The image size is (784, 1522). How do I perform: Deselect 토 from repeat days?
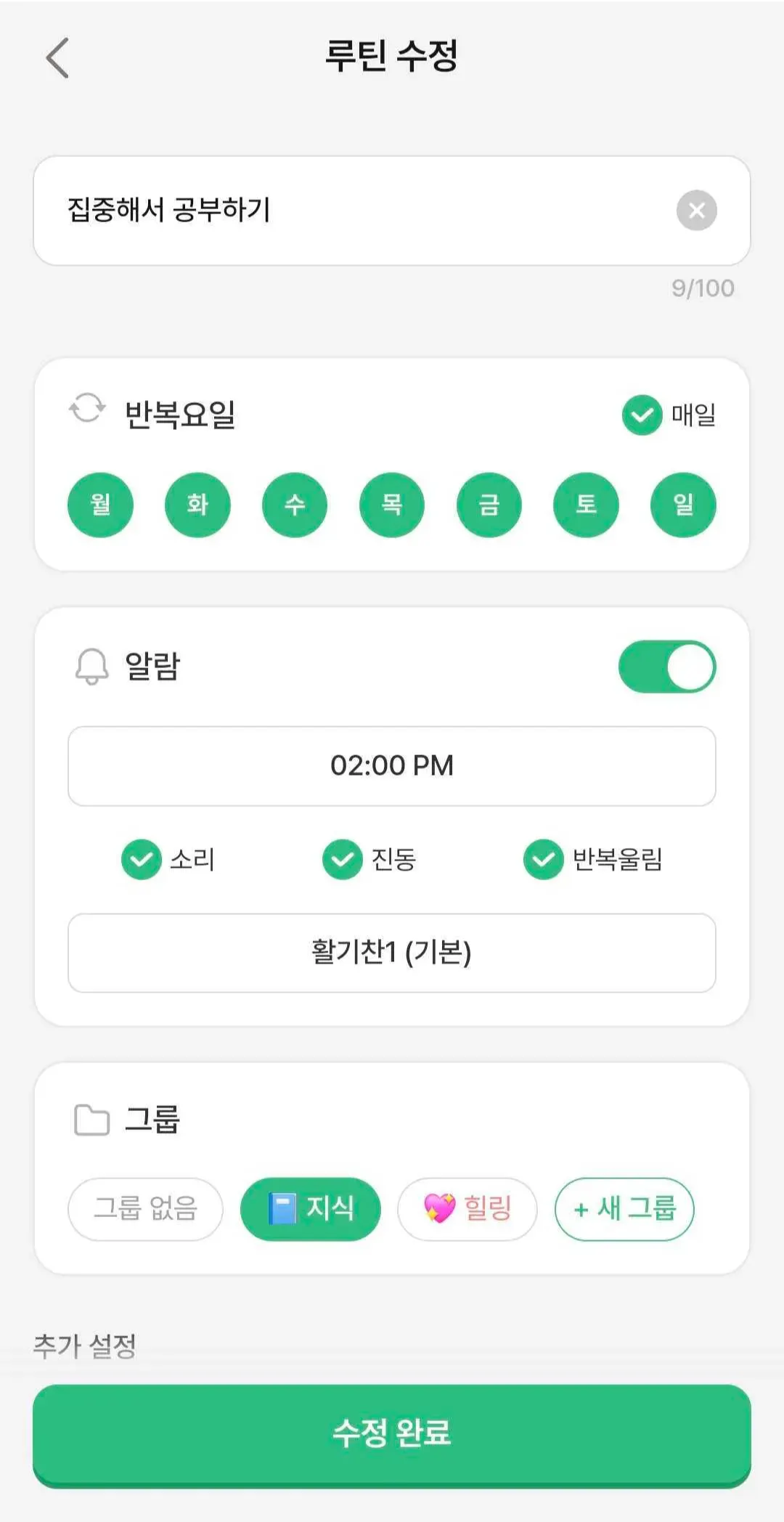pos(586,505)
